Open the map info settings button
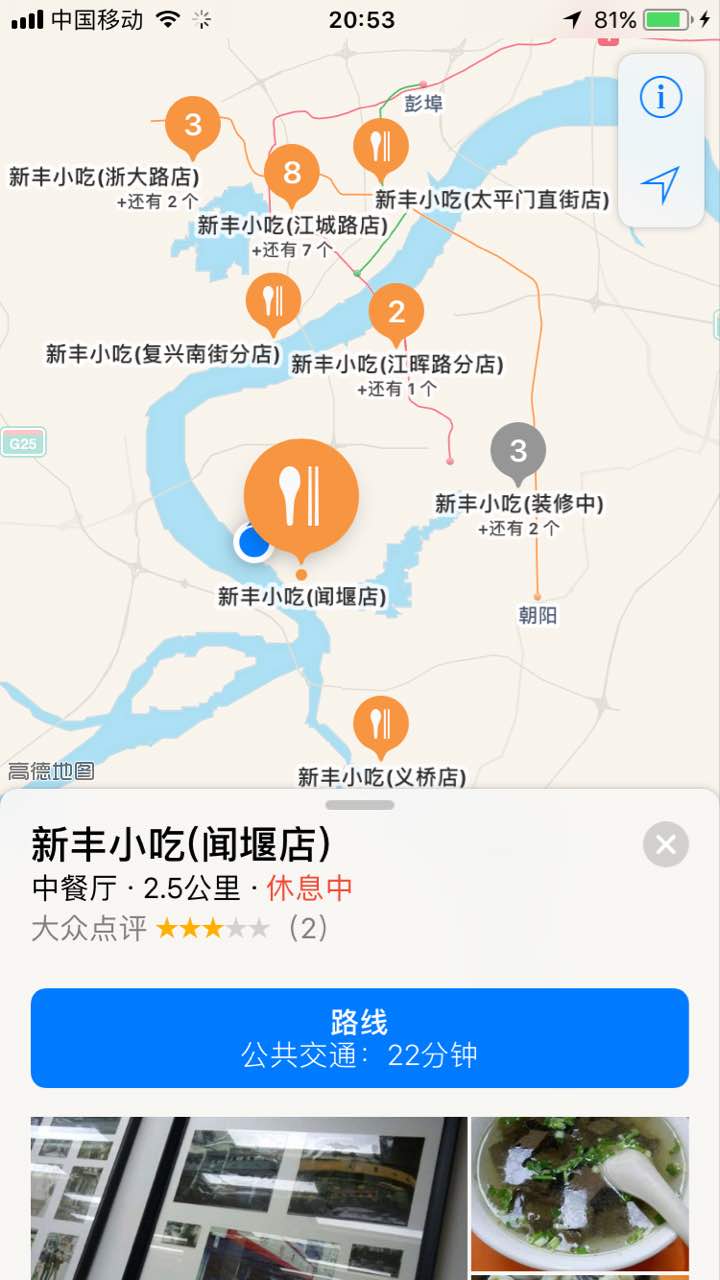Image resolution: width=720 pixels, height=1280 pixels. (x=660, y=97)
